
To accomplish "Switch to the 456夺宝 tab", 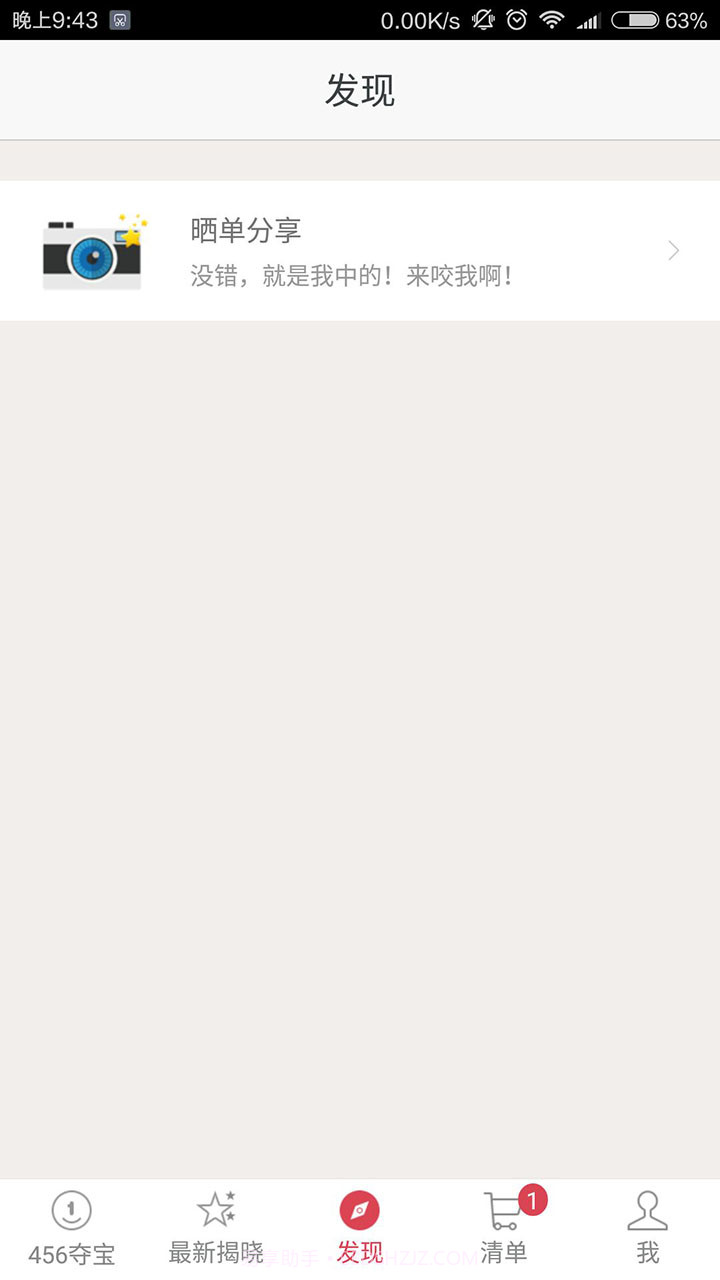I will coord(72,1228).
